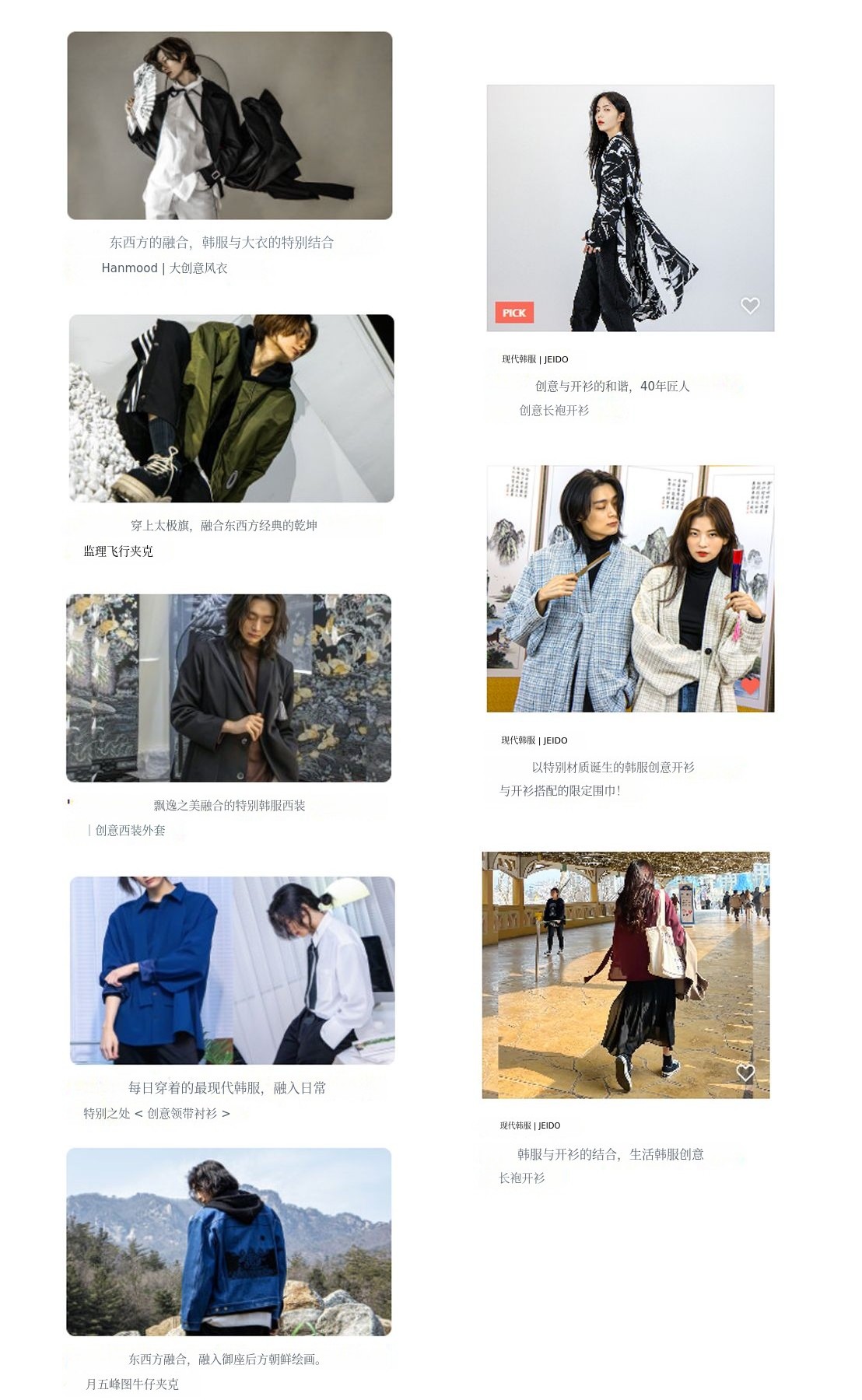This screenshot has height=1400, width=862.
Task: Remove the red heart on 韩服创意开衫 card
Action: point(749,686)
